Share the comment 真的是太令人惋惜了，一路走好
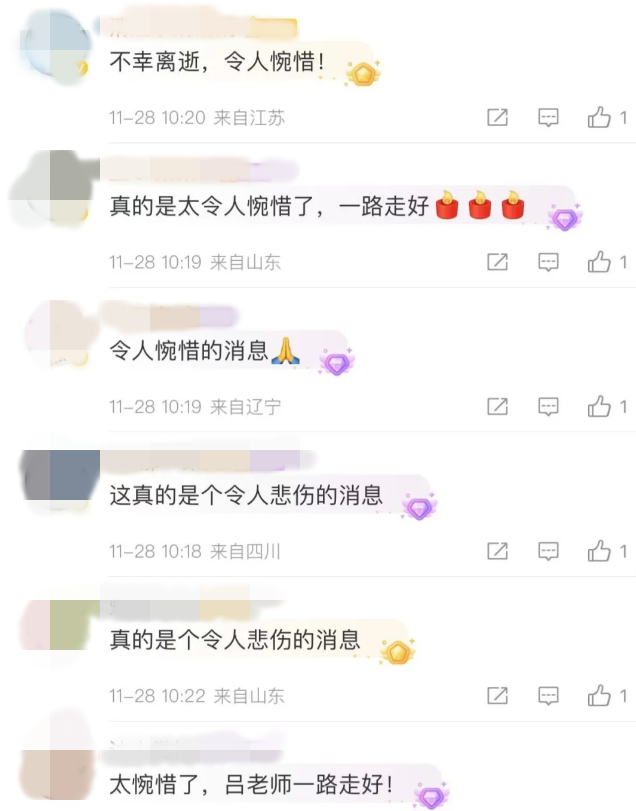 tap(497, 262)
